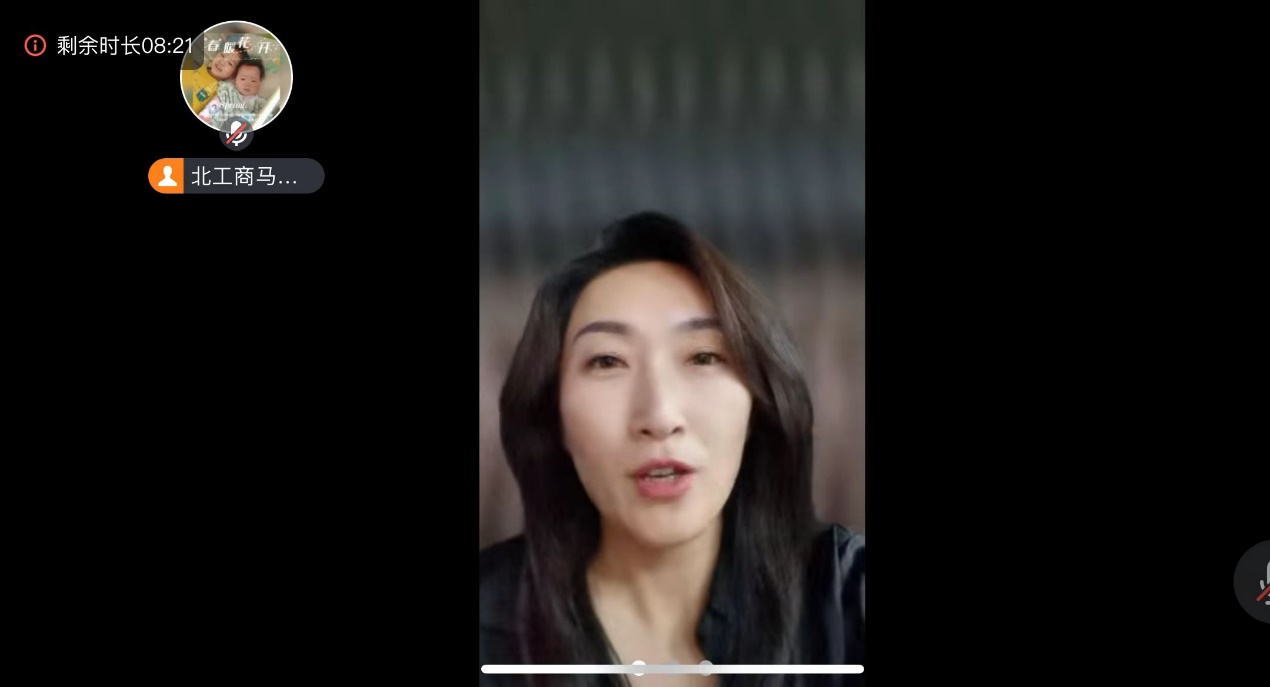Toggle the muted microphone button

(1256, 582)
